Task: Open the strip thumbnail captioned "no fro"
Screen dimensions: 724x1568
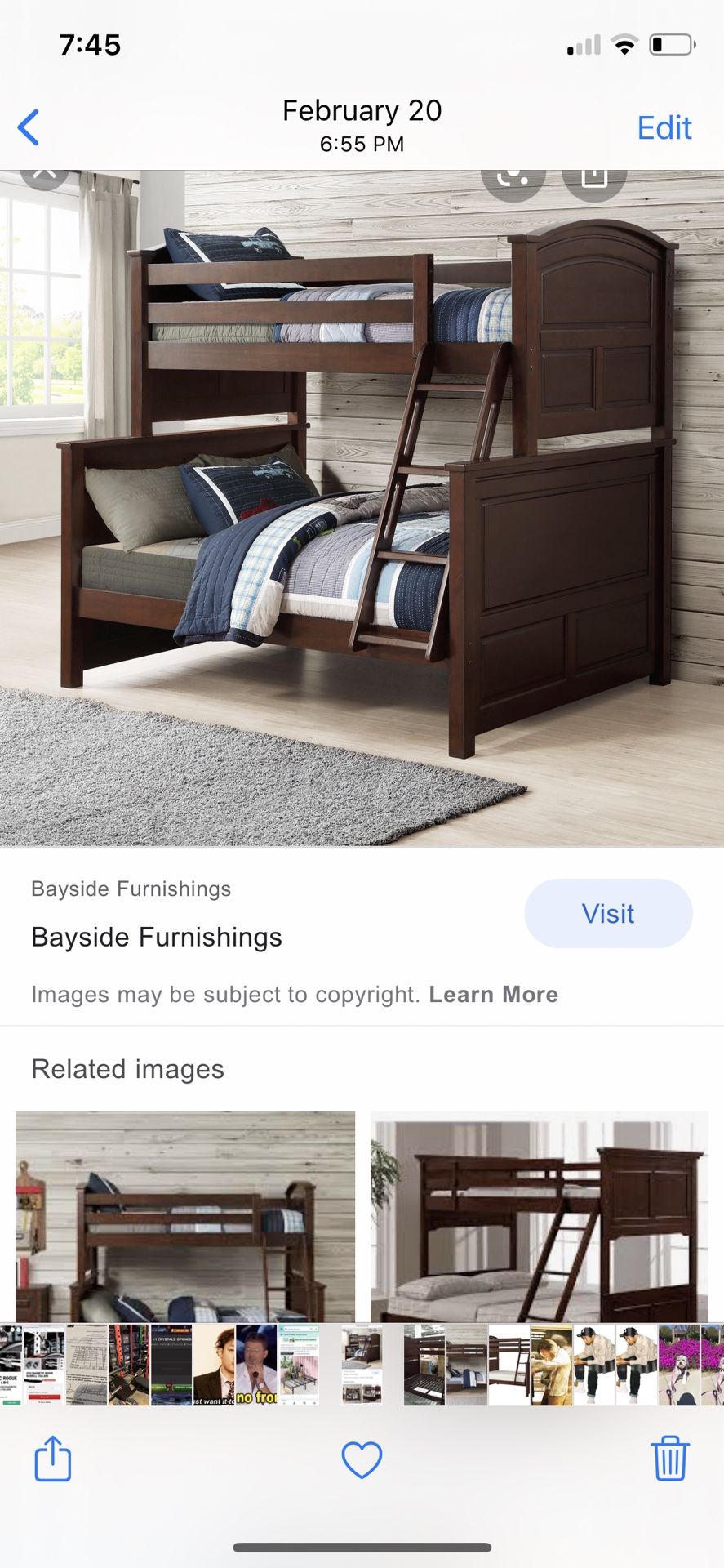Action: coord(256,1365)
